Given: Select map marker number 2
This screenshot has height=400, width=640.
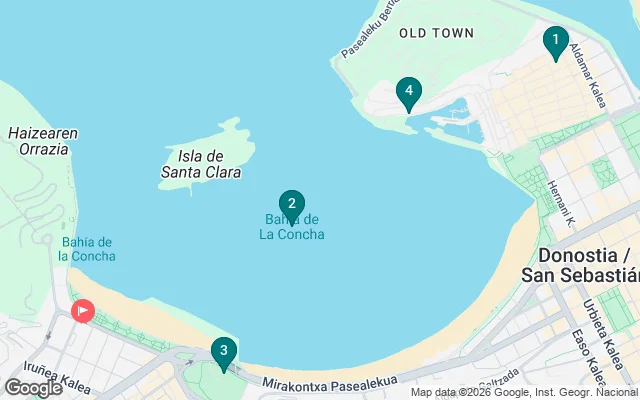Looking at the screenshot, I should [291, 205].
